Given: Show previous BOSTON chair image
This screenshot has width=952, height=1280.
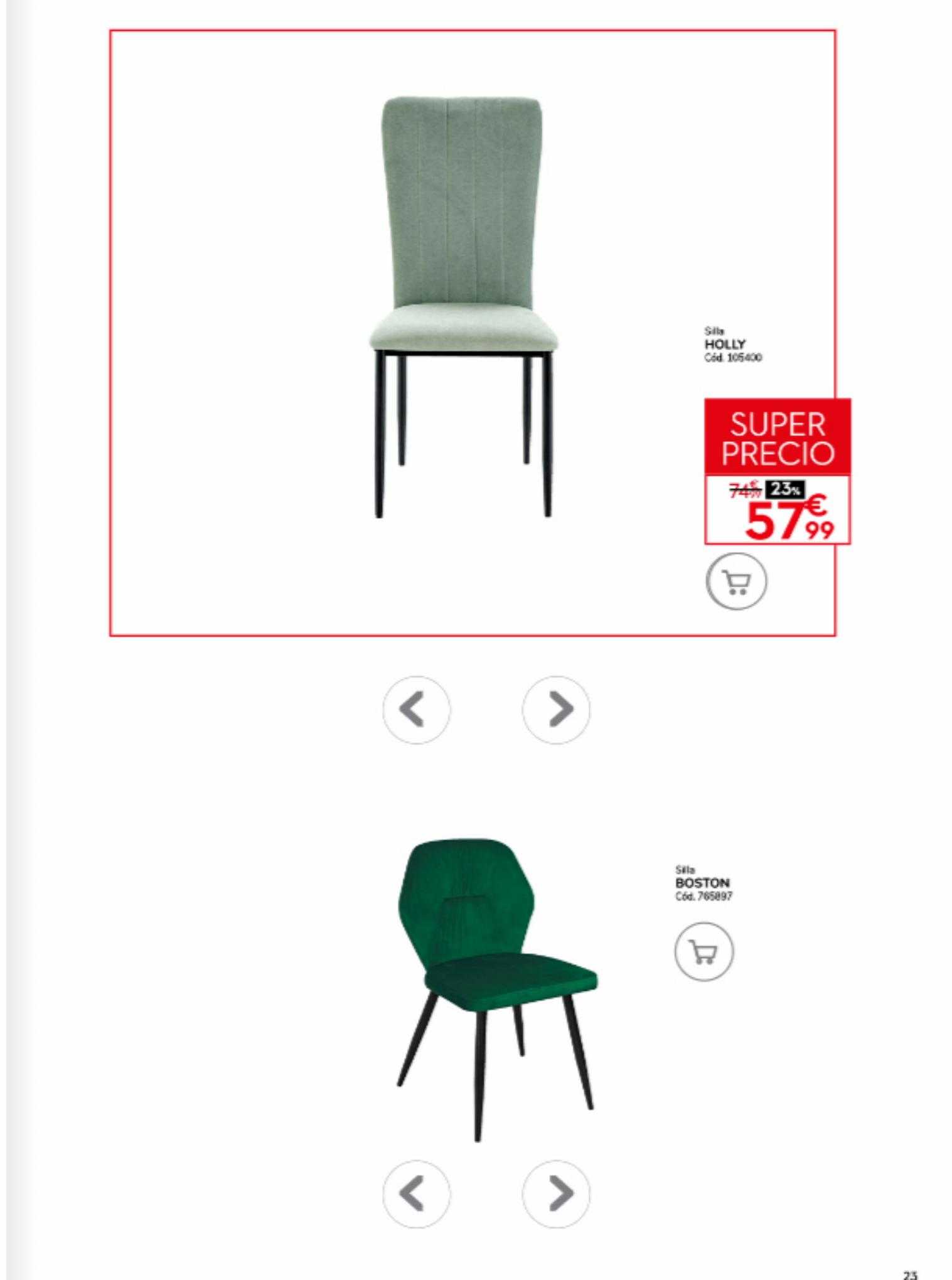Looking at the screenshot, I should point(416,1193).
